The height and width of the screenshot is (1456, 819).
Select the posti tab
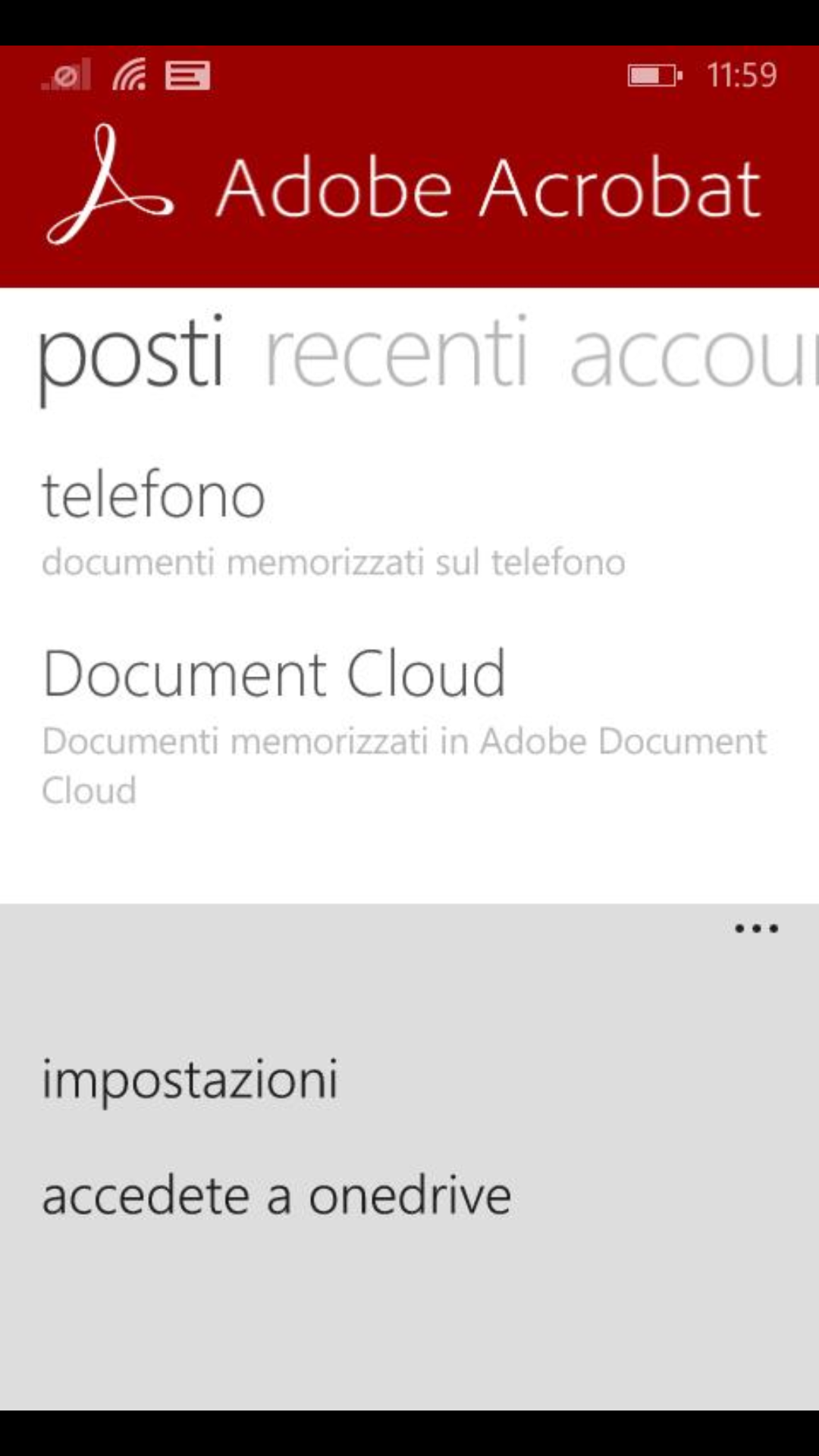(x=132, y=356)
